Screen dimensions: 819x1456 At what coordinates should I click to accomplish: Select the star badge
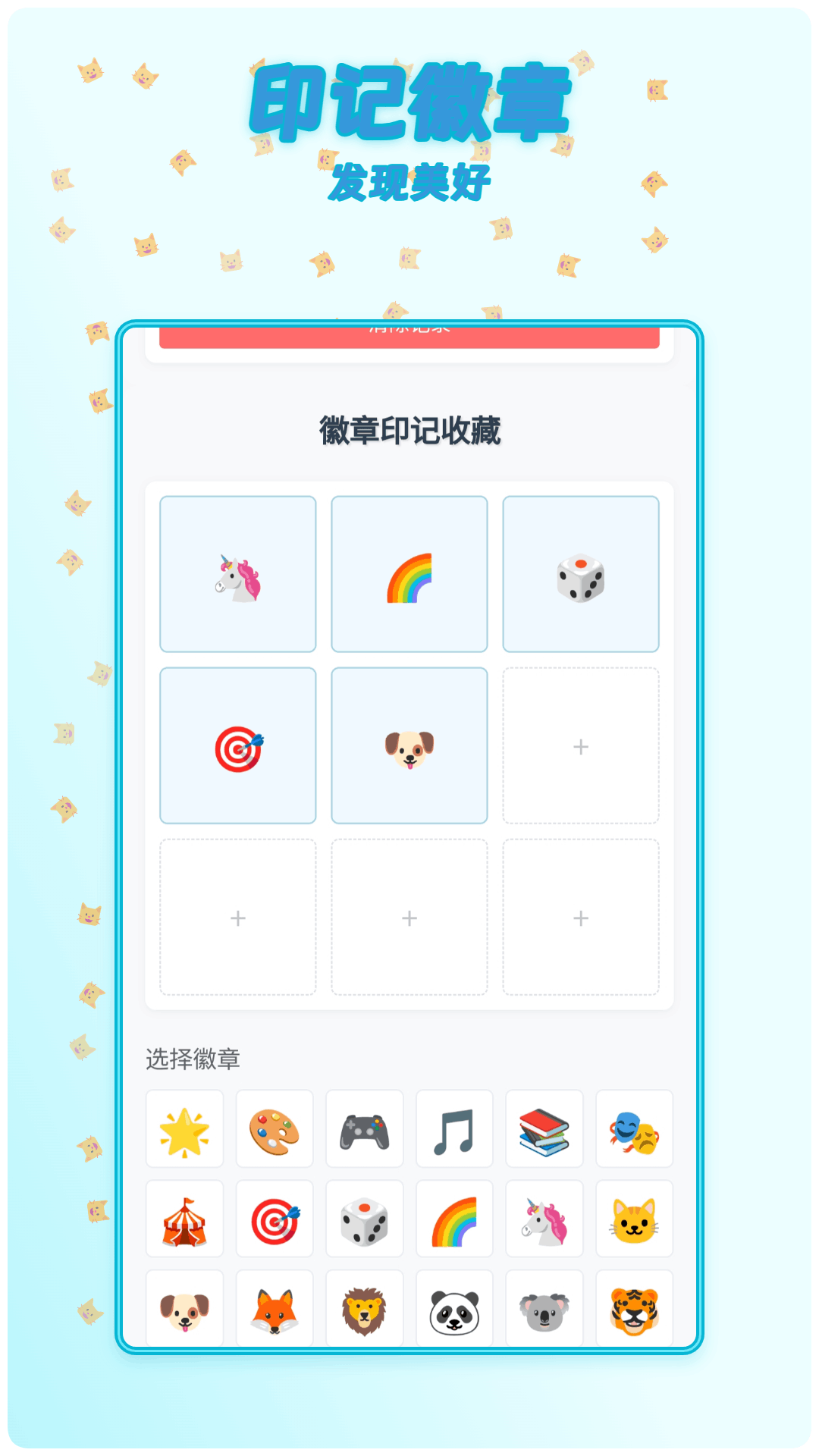click(184, 1130)
